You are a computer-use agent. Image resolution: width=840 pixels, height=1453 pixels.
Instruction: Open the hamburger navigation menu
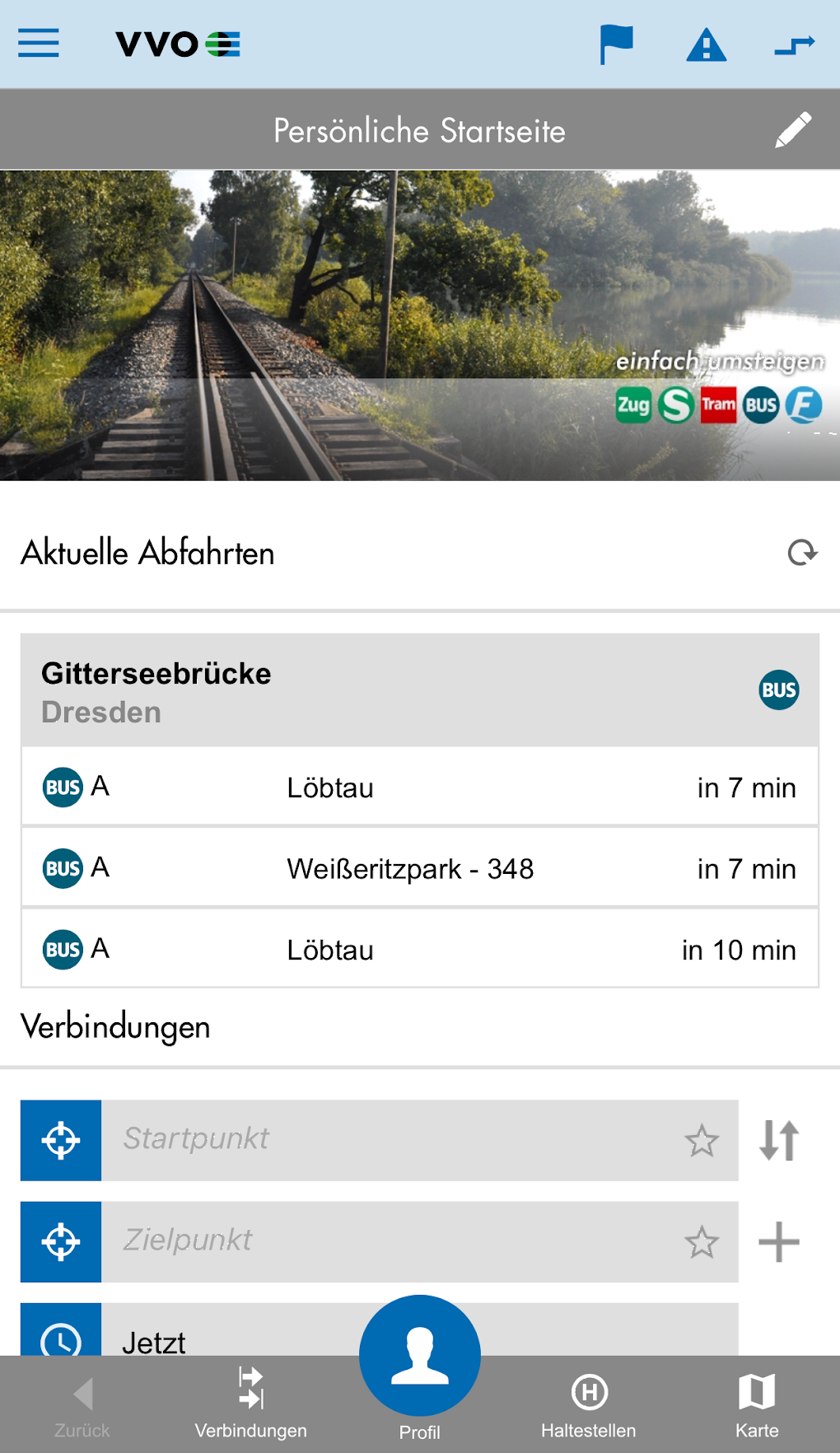pyautogui.click(x=38, y=44)
